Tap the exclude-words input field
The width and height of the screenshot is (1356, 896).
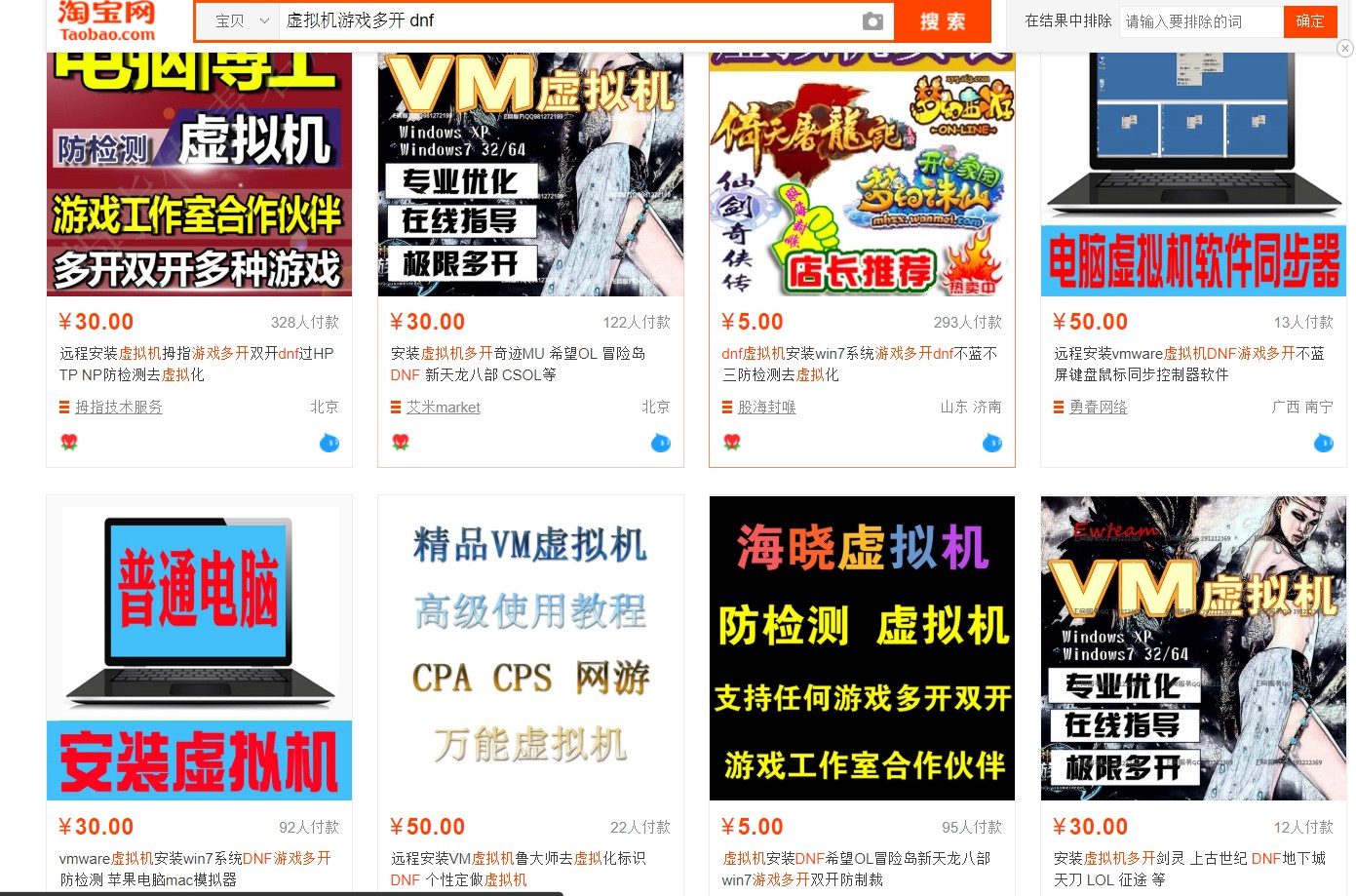[x=1200, y=21]
